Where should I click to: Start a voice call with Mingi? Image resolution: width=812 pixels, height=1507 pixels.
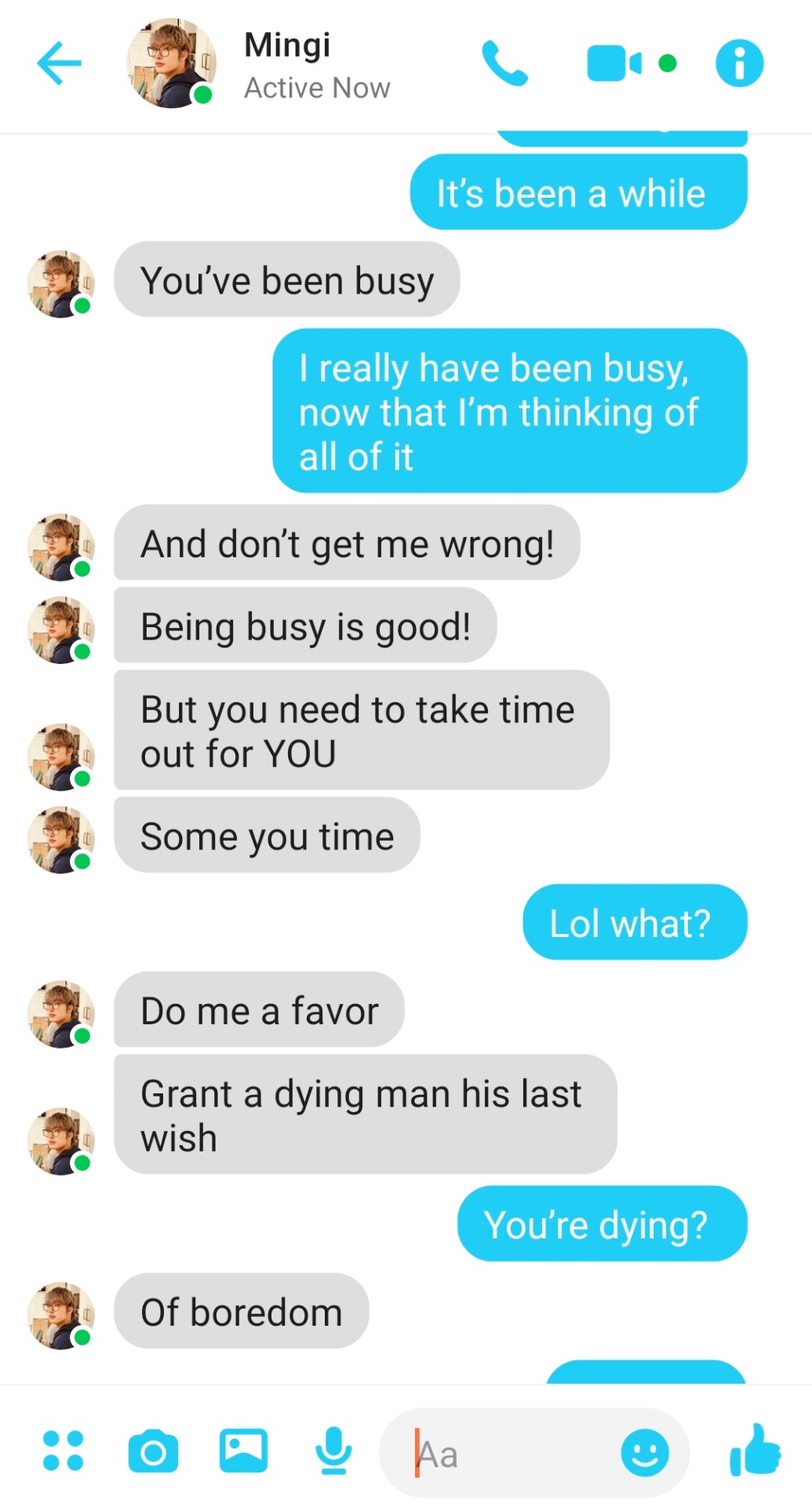coord(504,63)
